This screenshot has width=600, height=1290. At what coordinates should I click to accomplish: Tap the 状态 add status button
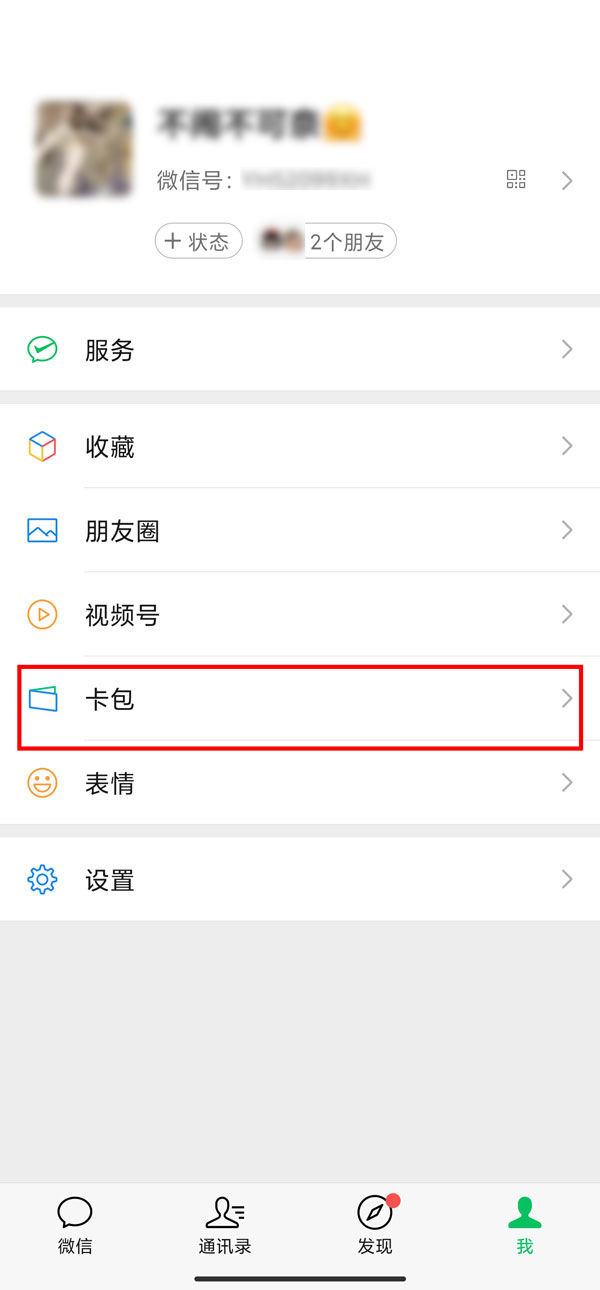pyautogui.click(x=198, y=241)
